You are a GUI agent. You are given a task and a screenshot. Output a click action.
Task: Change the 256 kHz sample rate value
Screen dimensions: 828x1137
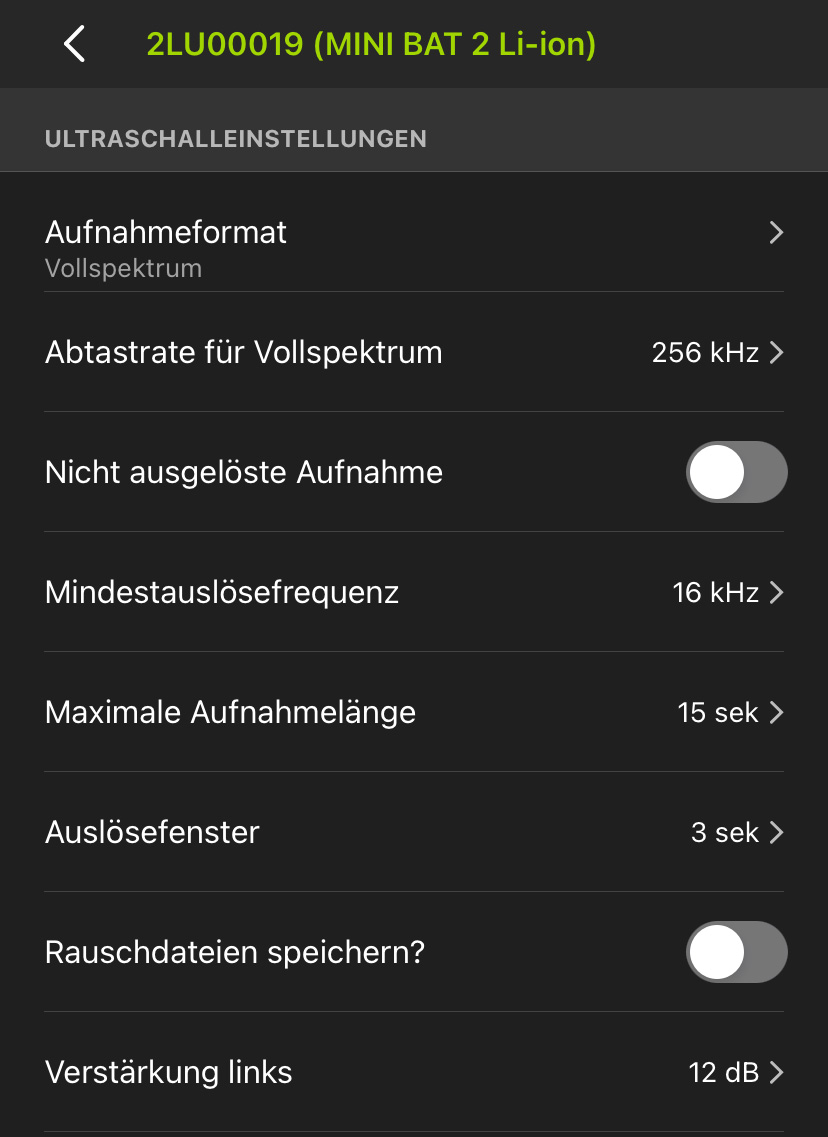(703, 352)
